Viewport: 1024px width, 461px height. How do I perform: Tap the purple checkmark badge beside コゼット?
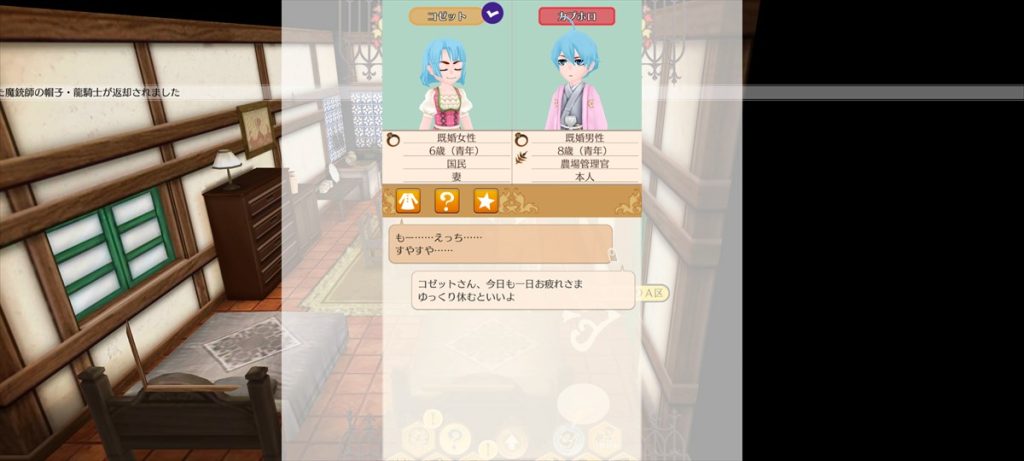(492, 13)
